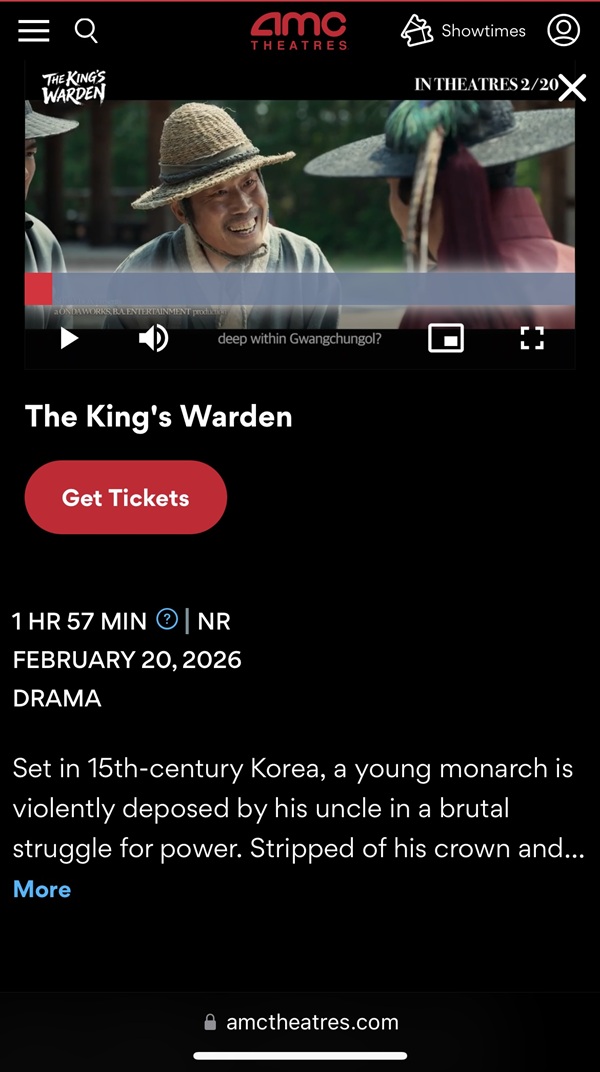Show runtime info help icon
The height and width of the screenshot is (1072, 600).
(168, 620)
